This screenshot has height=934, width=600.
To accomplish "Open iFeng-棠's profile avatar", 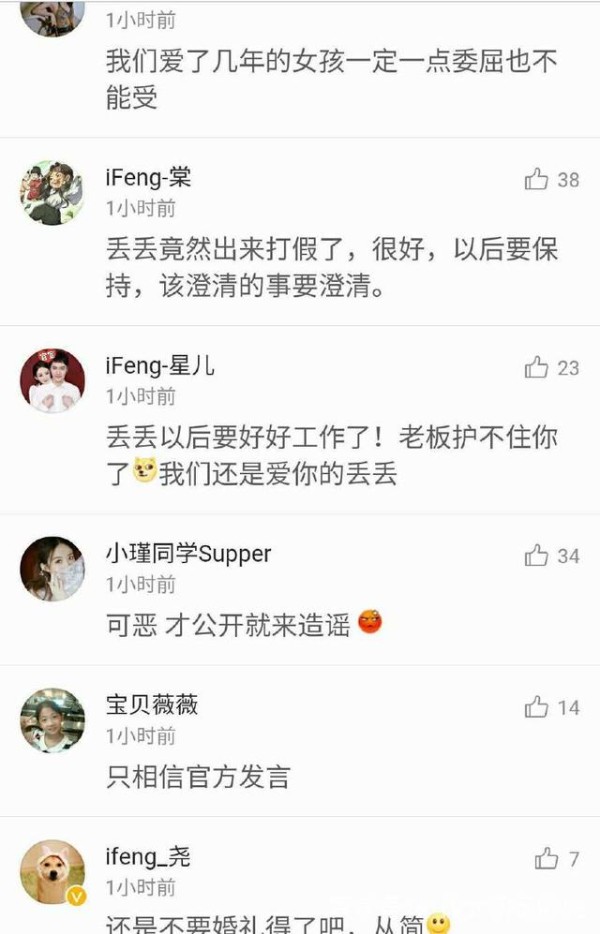I will pyautogui.click(x=52, y=192).
